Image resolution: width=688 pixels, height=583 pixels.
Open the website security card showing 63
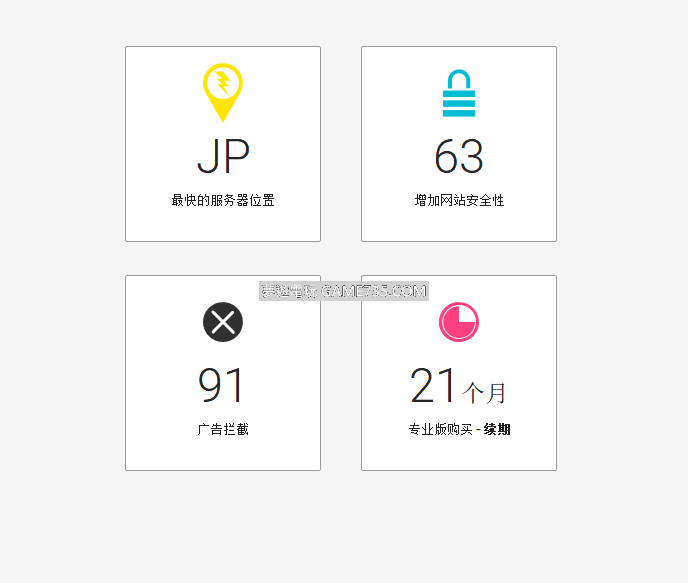pos(458,144)
